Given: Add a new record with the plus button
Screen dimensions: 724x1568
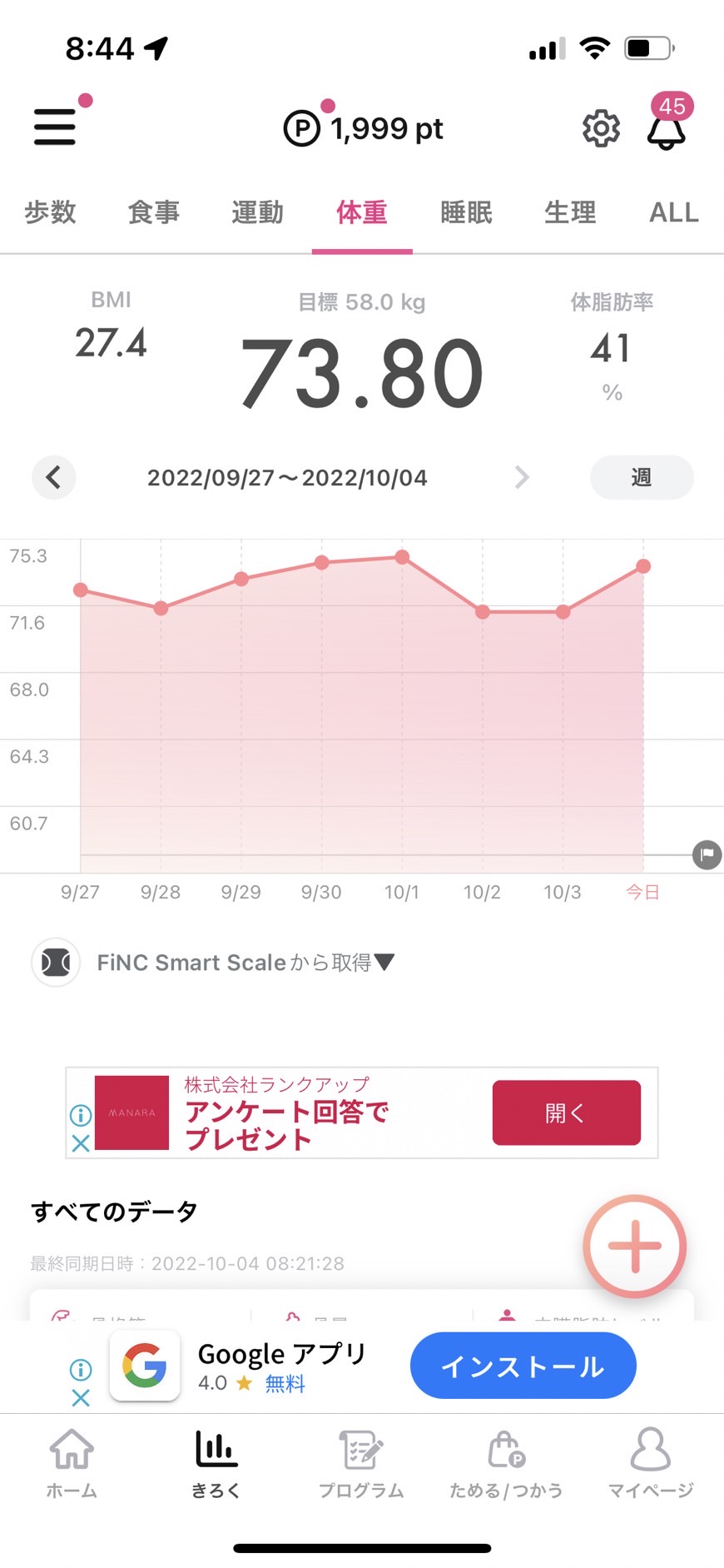Looking at the screenshot, I should point(635,1246).
